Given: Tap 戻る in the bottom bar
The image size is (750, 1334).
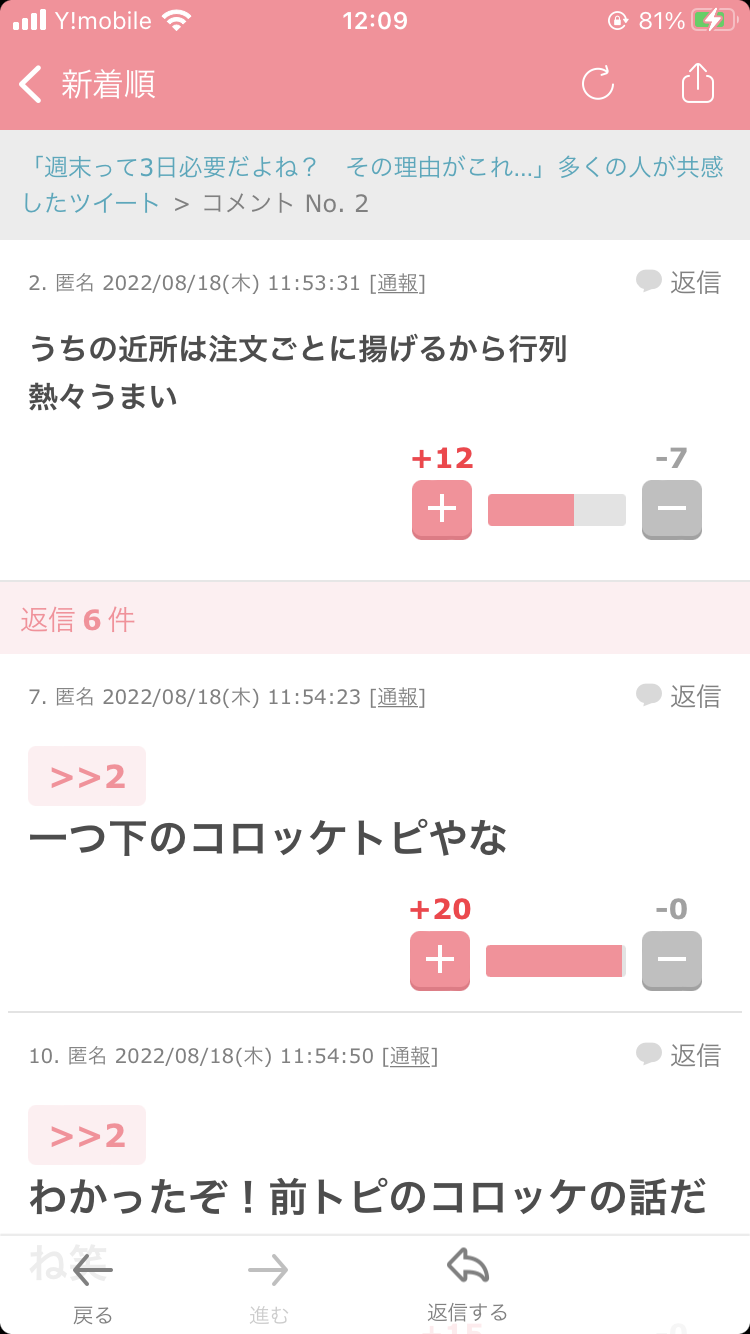Looking at the screenshot, I should click(x=93, y=1289).
